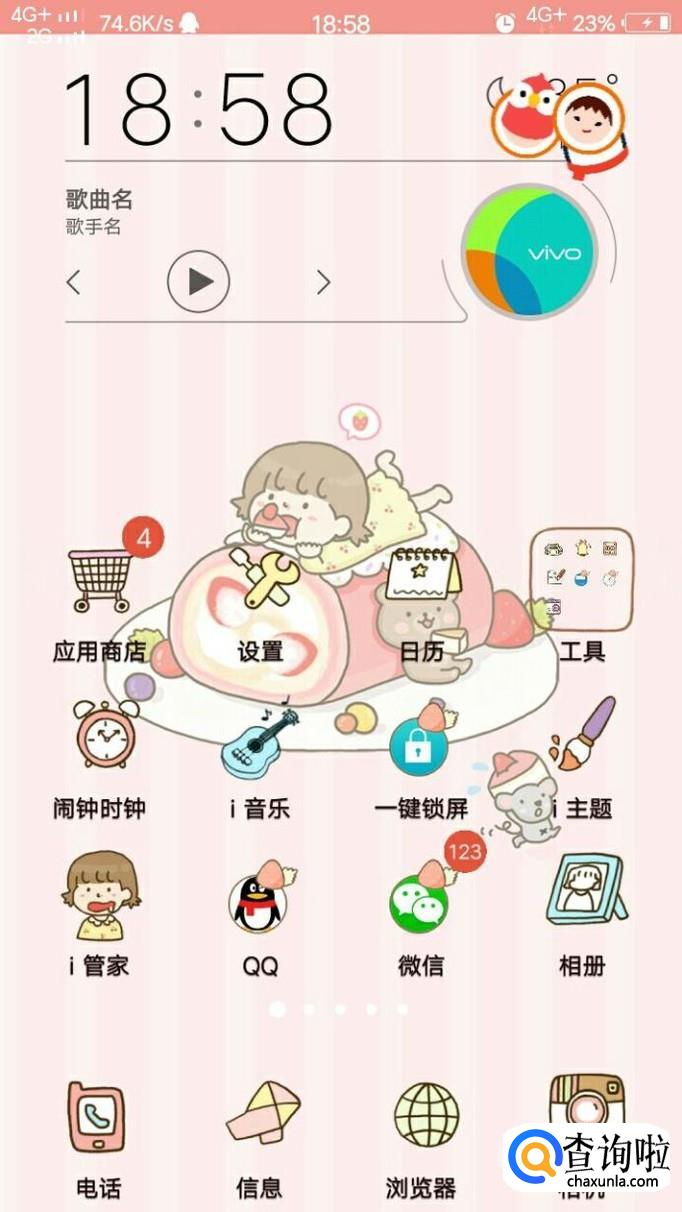Screen dimensions: 682x1212
Task: Open 信息 messages app
Action: coord(262,1116)
